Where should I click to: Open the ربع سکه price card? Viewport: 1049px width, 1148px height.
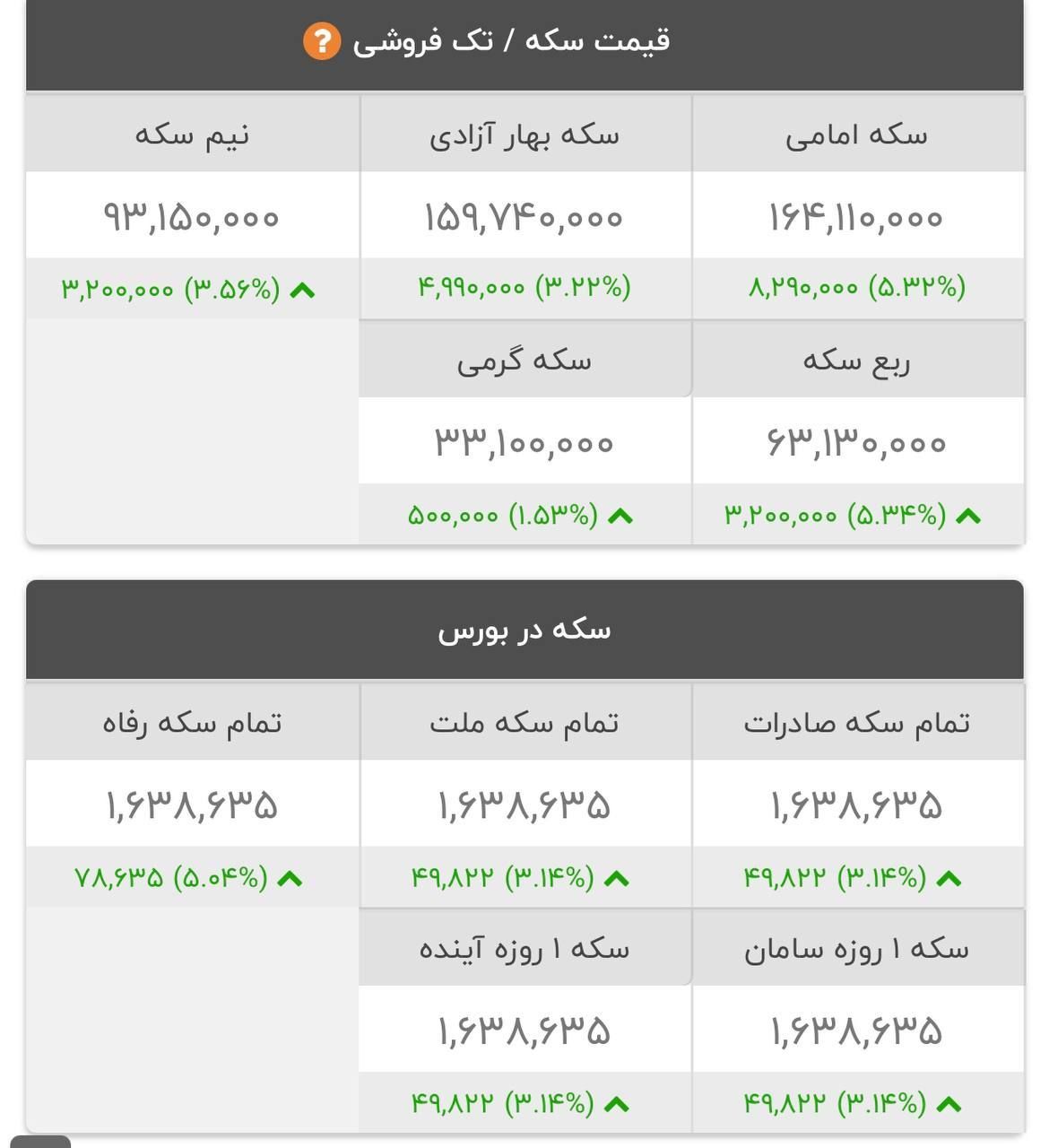(857, 441)
